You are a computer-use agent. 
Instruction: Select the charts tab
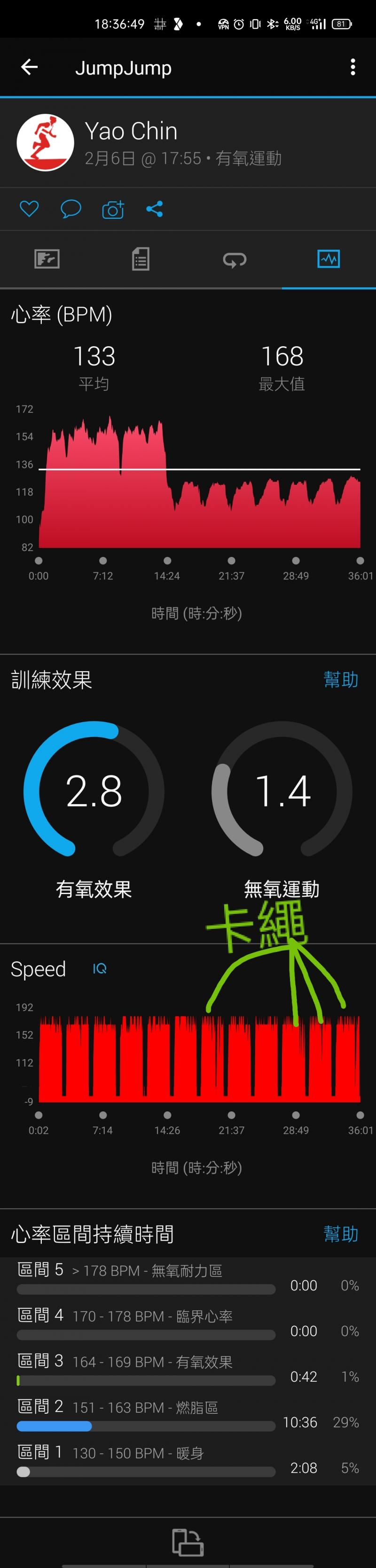[329, 259]
